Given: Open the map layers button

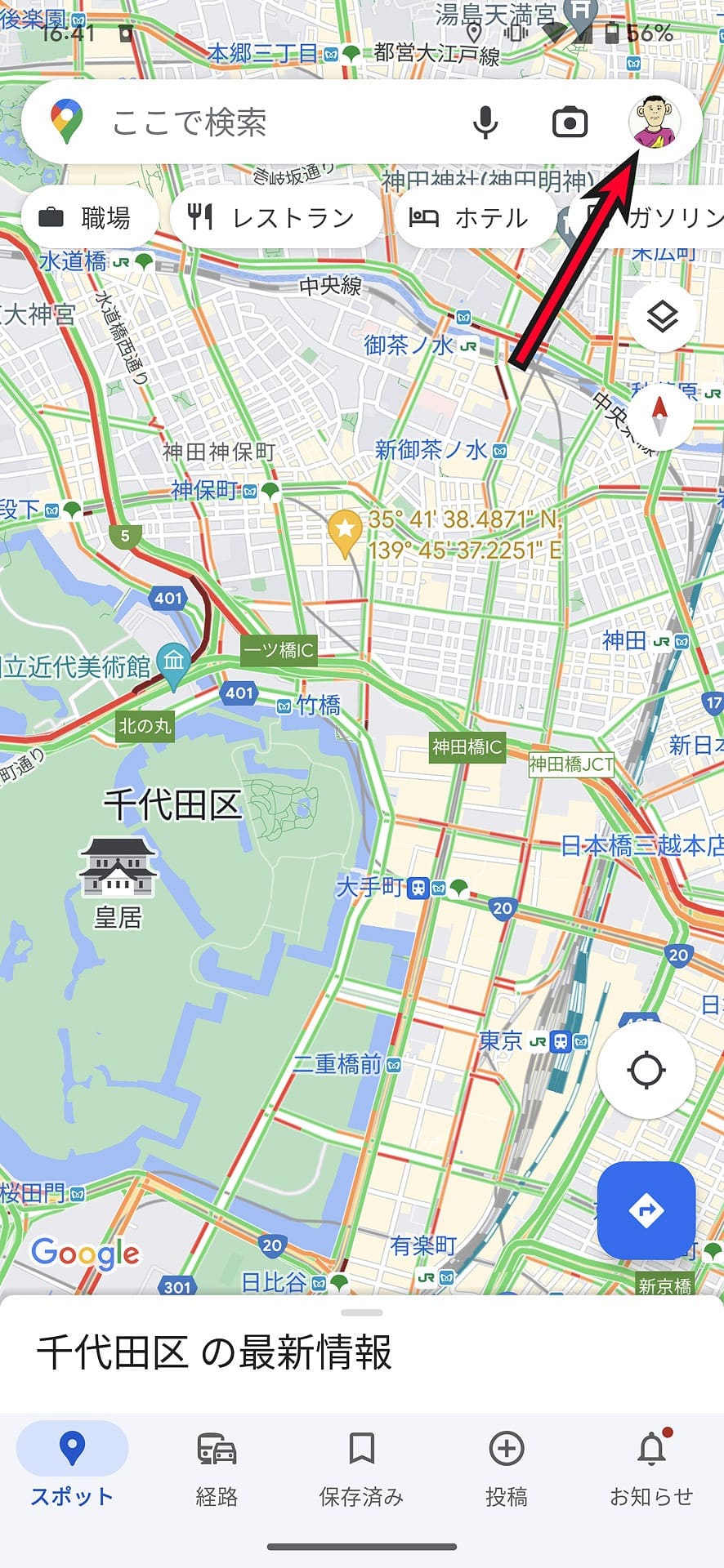Looking at the screenshot, I should pyautogui.click(x=661, y=316).
